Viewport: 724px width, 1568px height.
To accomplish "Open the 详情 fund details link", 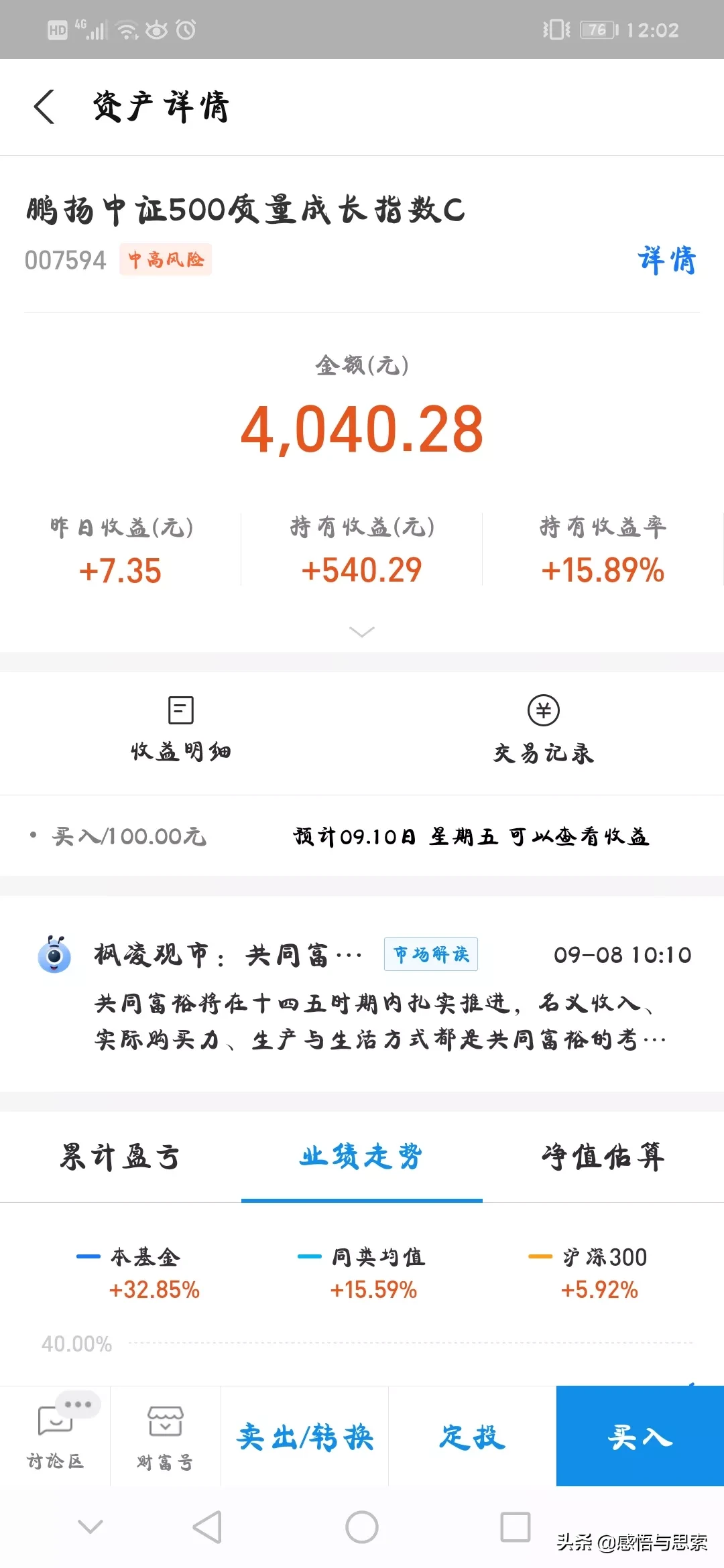I will [666, 260].
